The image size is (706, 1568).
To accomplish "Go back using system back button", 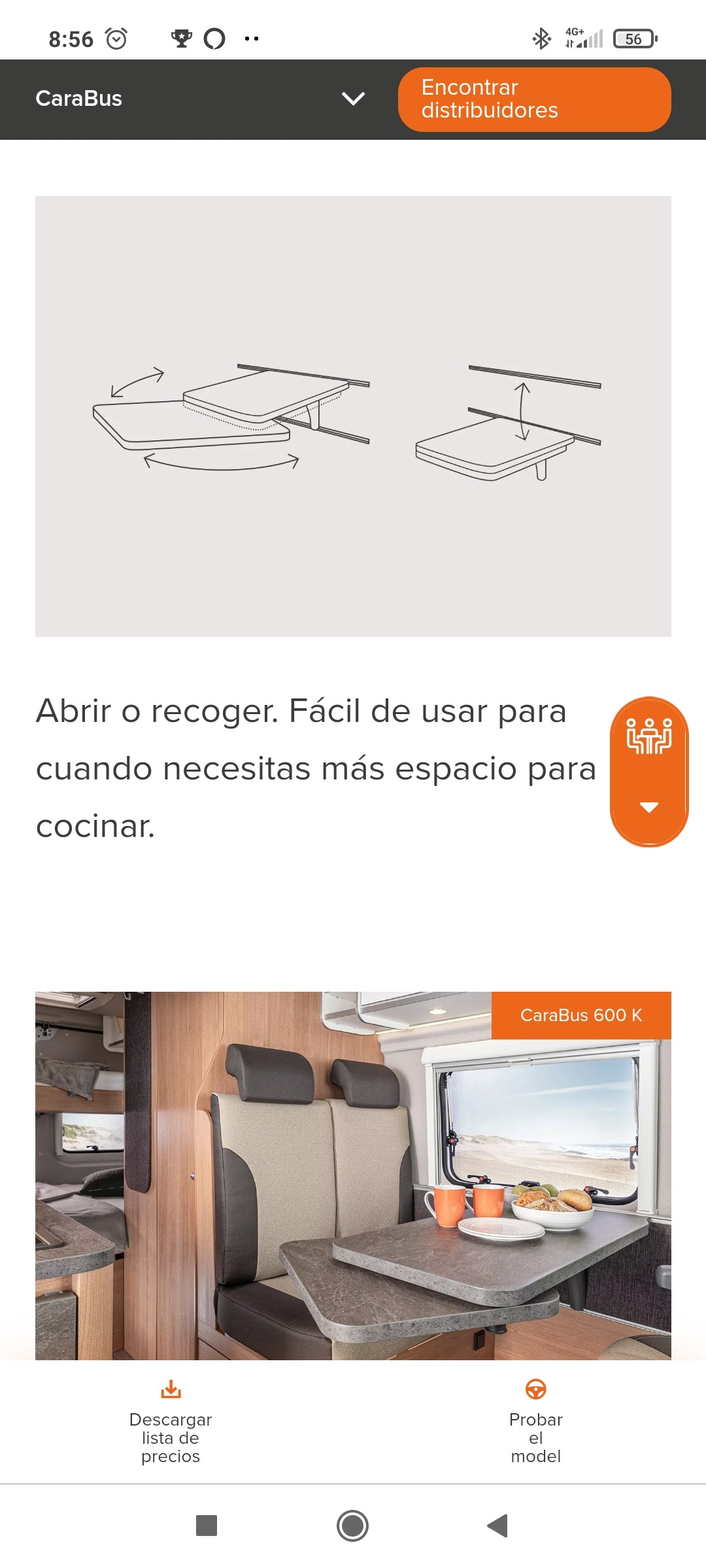I will (497, 1526).
